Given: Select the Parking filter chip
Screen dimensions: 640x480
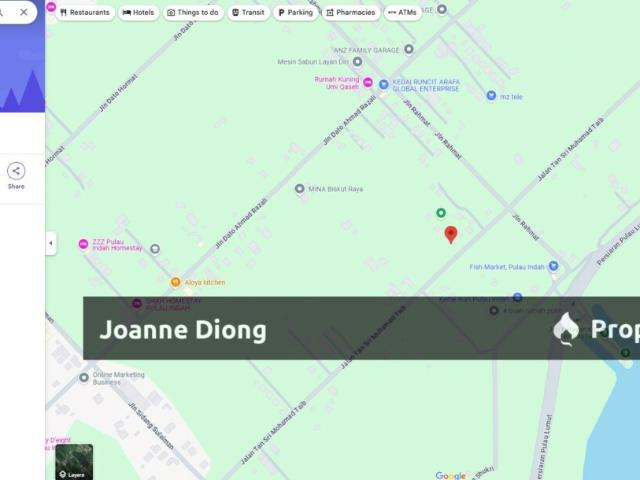Looking at the screenshot, I should pyautogui.click(x=296, y=13).
